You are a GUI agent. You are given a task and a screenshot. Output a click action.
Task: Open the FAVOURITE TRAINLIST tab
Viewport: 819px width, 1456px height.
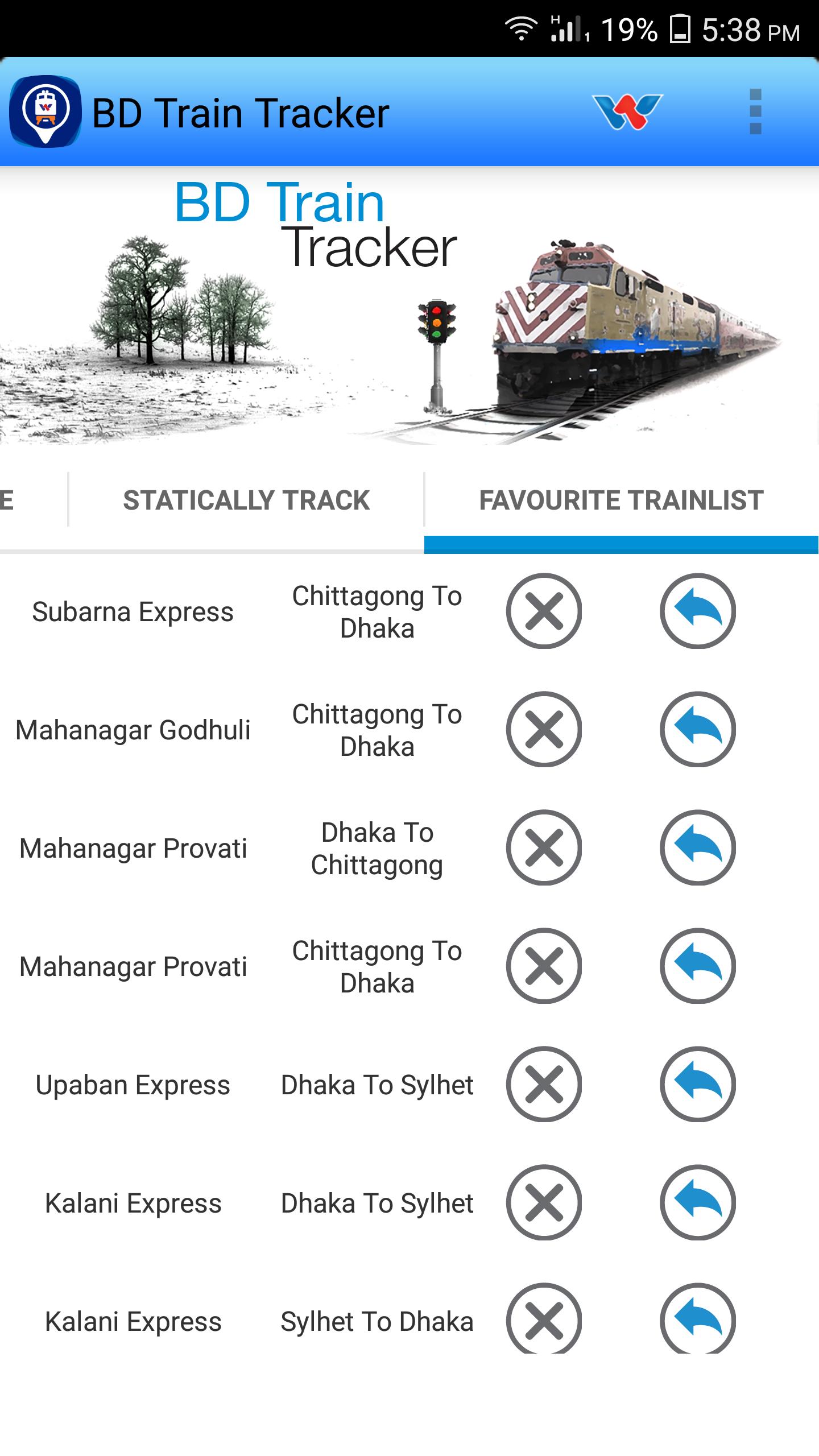621,500
